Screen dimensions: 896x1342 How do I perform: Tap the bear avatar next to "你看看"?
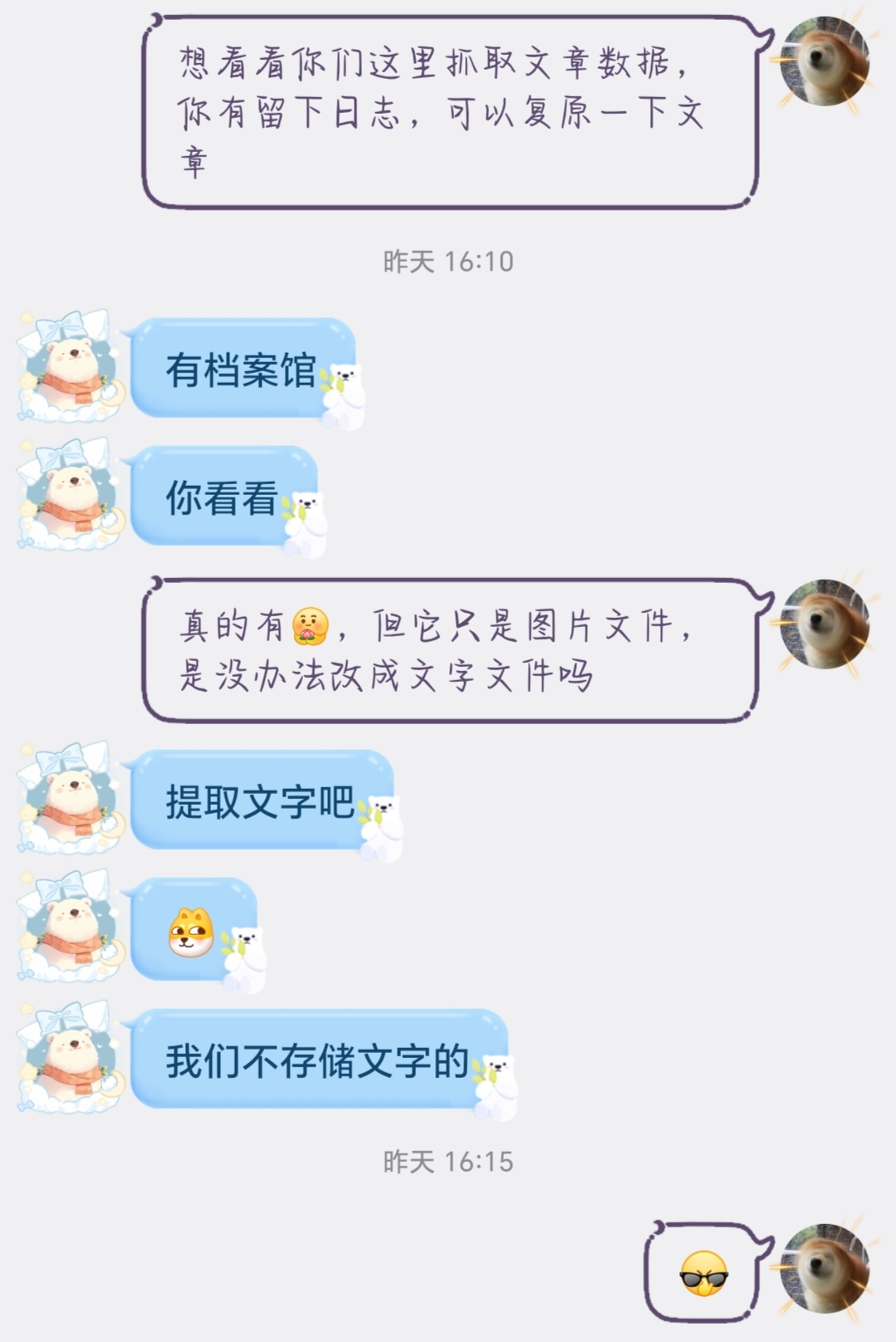[71, 495]
